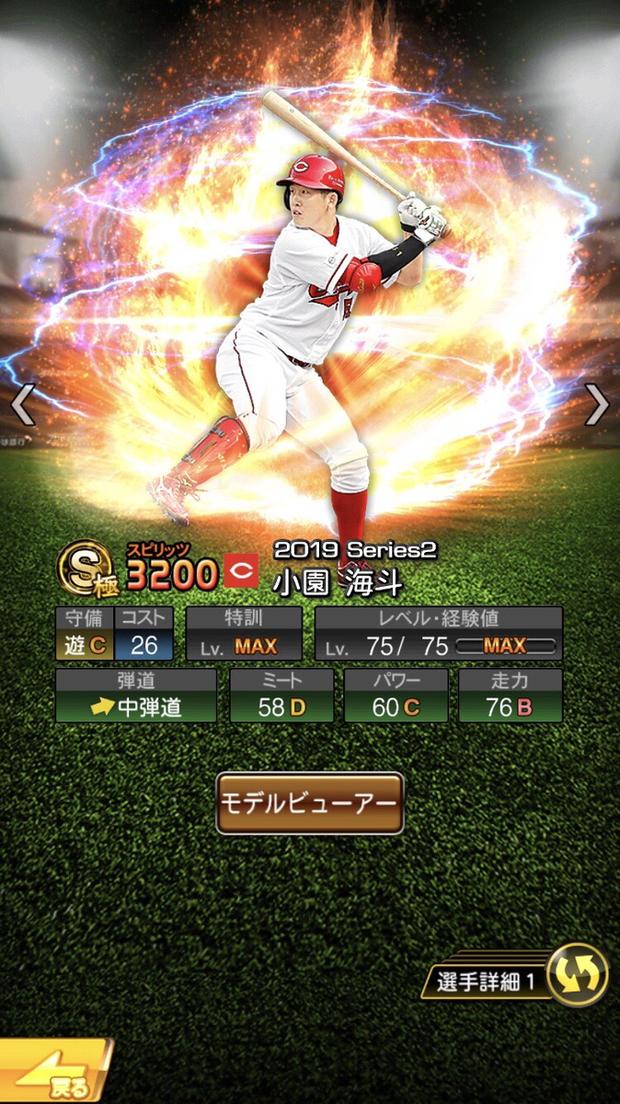620x1104 pixels.
Task: Show the previous player with left arrow
Action: click(22, 405)
